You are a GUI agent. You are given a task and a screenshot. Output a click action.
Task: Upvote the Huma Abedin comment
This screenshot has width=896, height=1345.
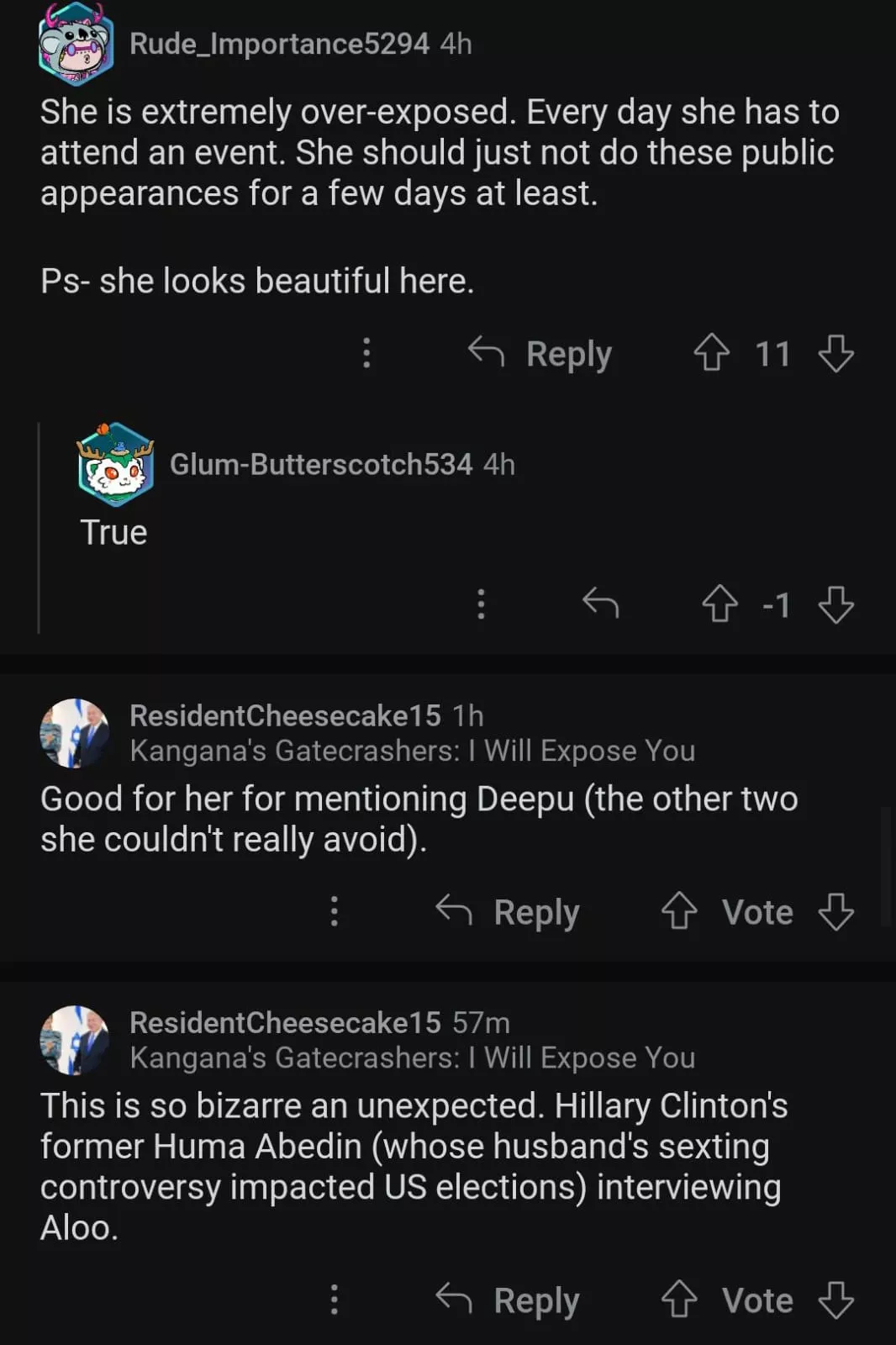tap(679, 1300)
